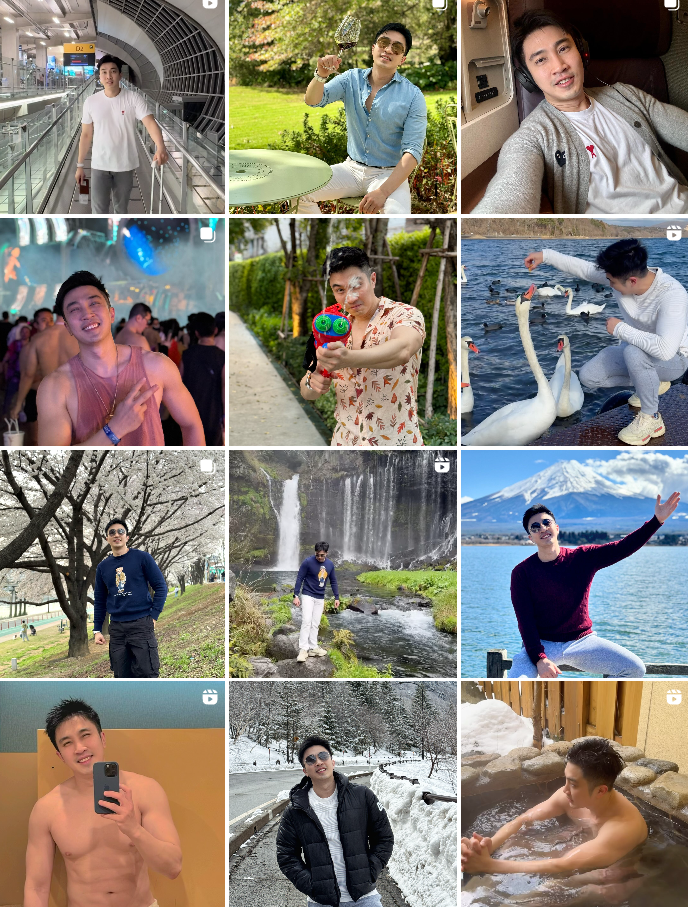Screen dimensions: 688x907
Task: Open the swans at lake reel
Action: [x=574, y=332]
